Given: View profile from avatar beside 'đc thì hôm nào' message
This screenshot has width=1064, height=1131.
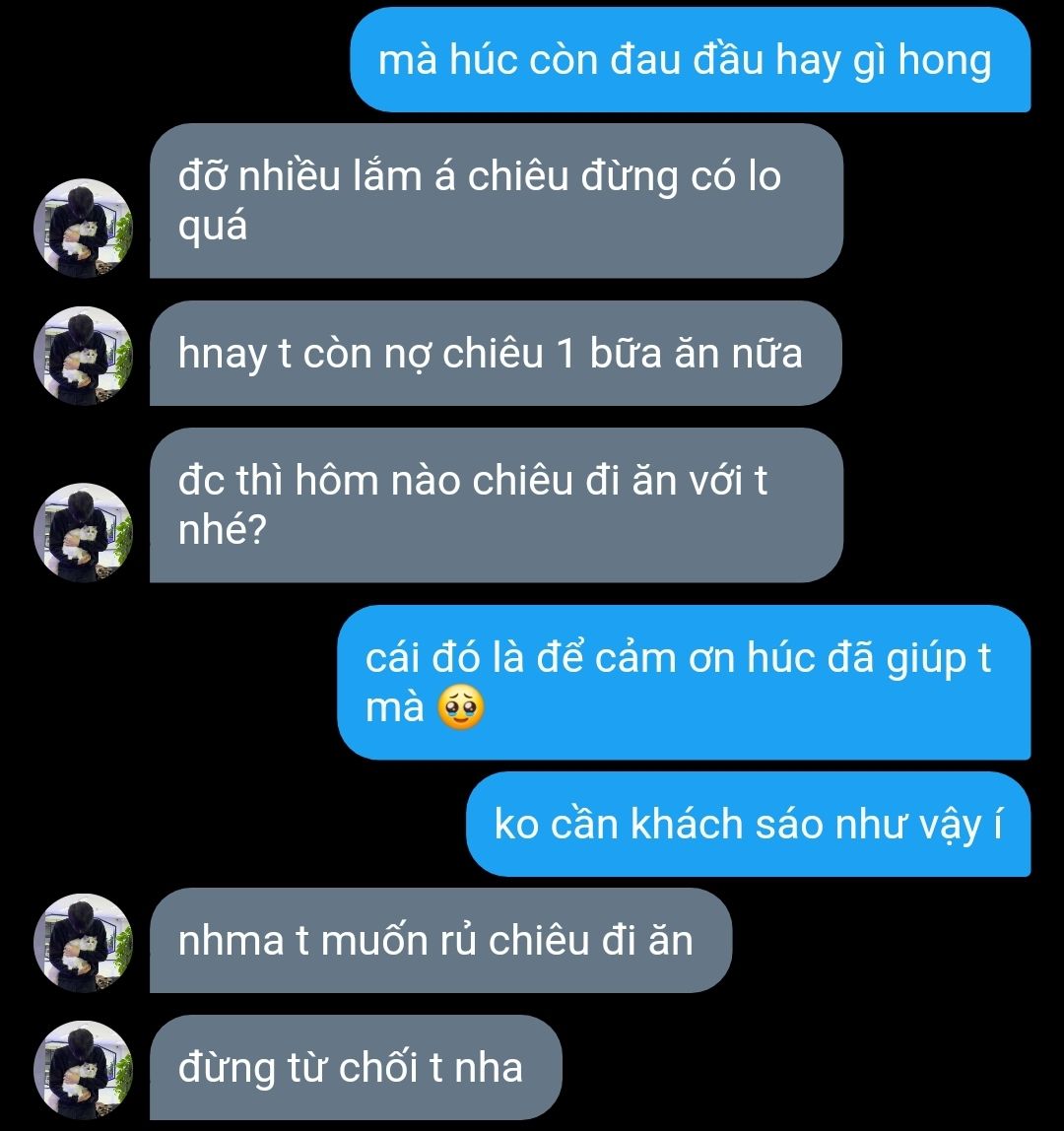Looking at the screenshot, I should click(x=84, y=533).
